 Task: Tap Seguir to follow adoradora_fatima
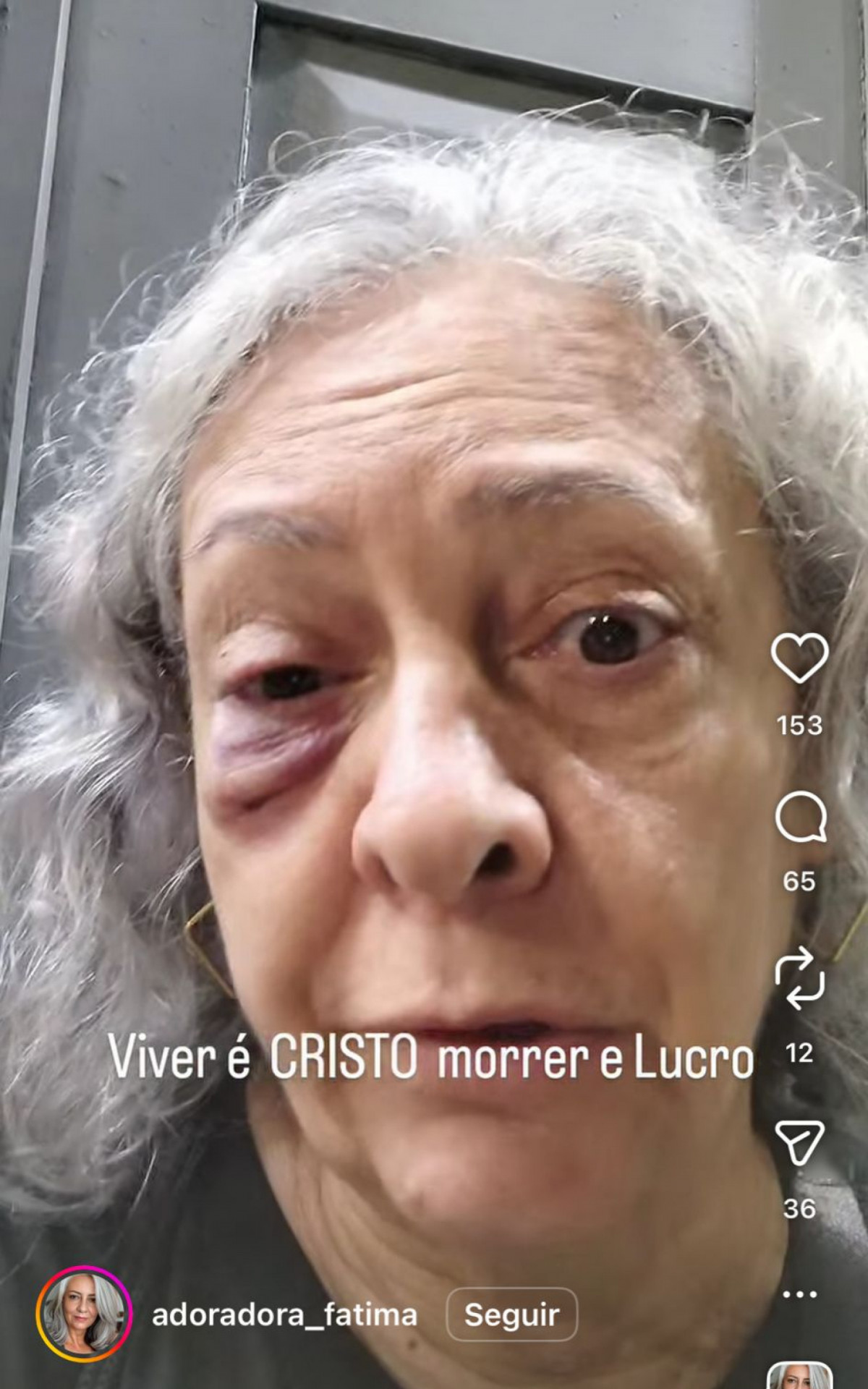tap(511, 1314)
